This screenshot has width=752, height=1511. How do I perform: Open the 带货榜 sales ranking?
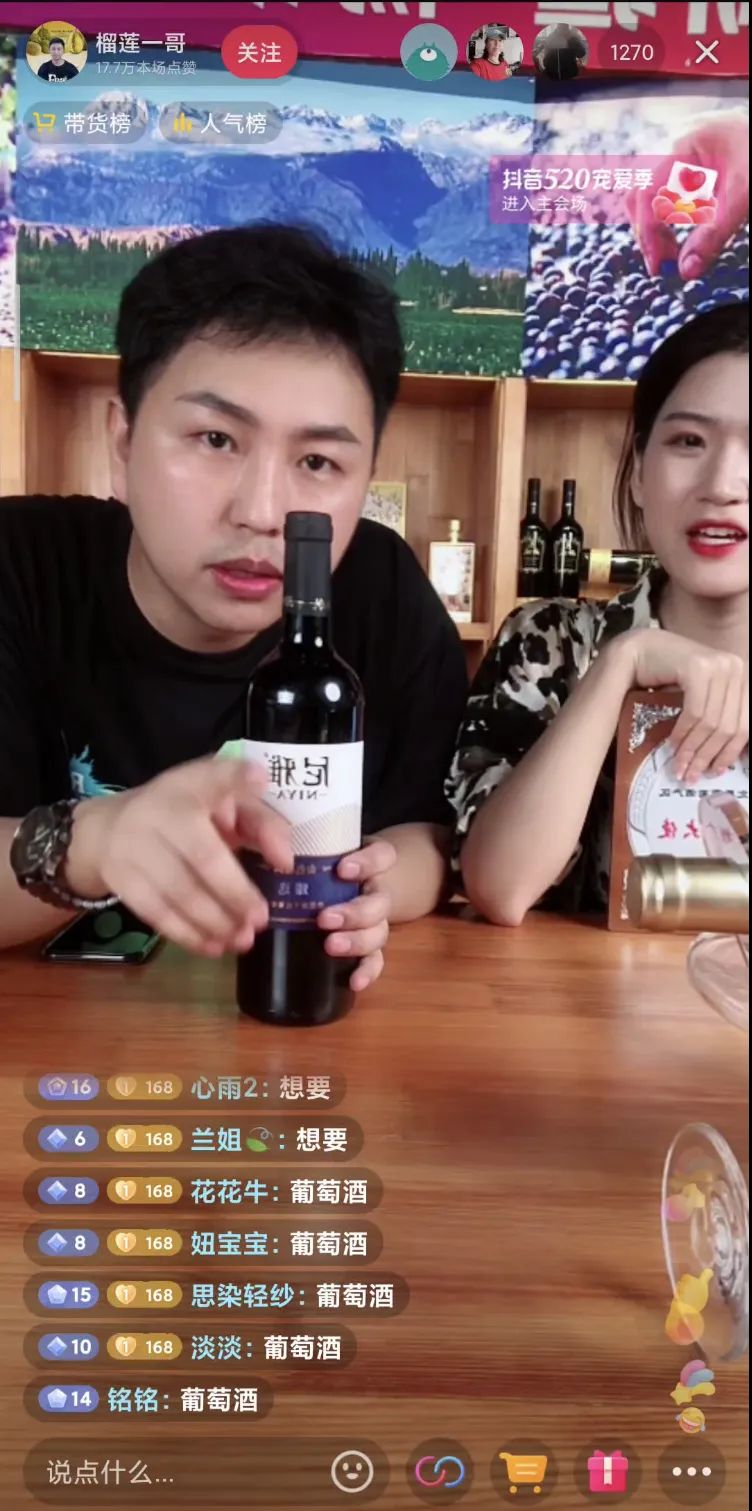(x=84, y=123)
